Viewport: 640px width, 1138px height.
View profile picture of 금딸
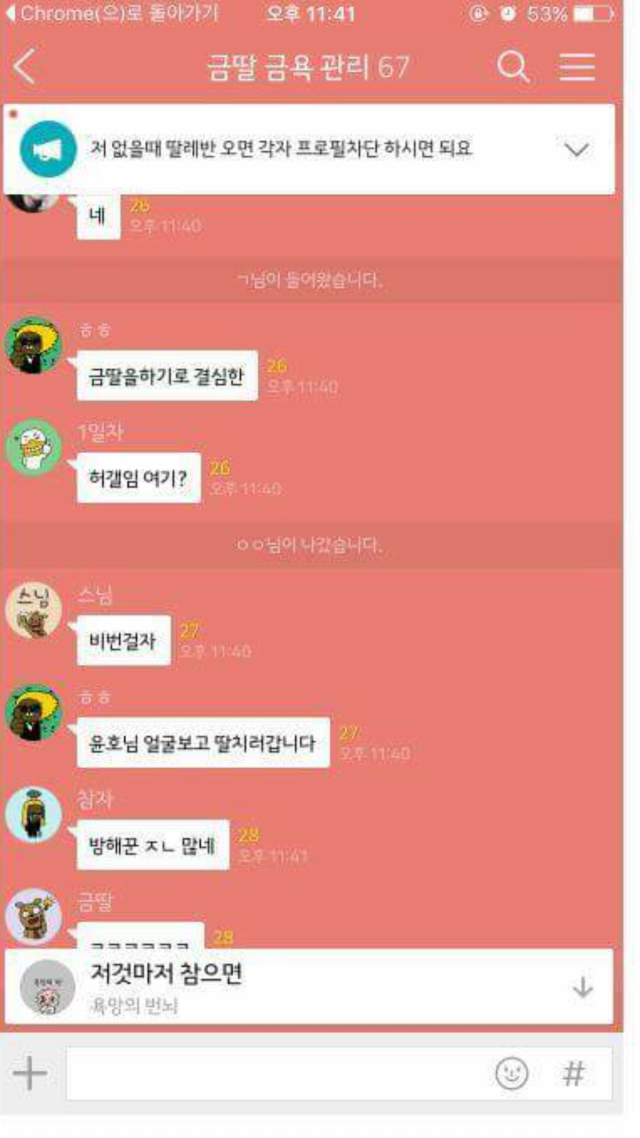(34, 916)
